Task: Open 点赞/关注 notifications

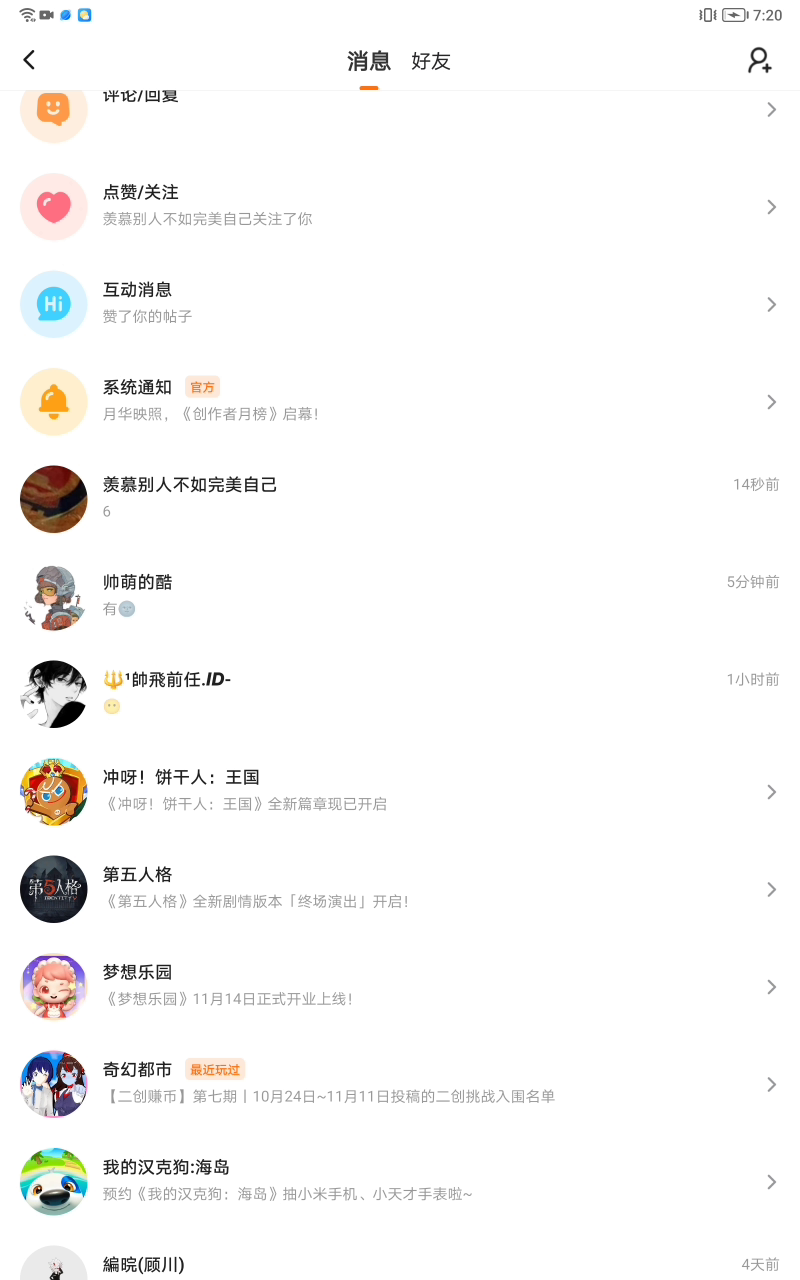Action: point(400,206)
